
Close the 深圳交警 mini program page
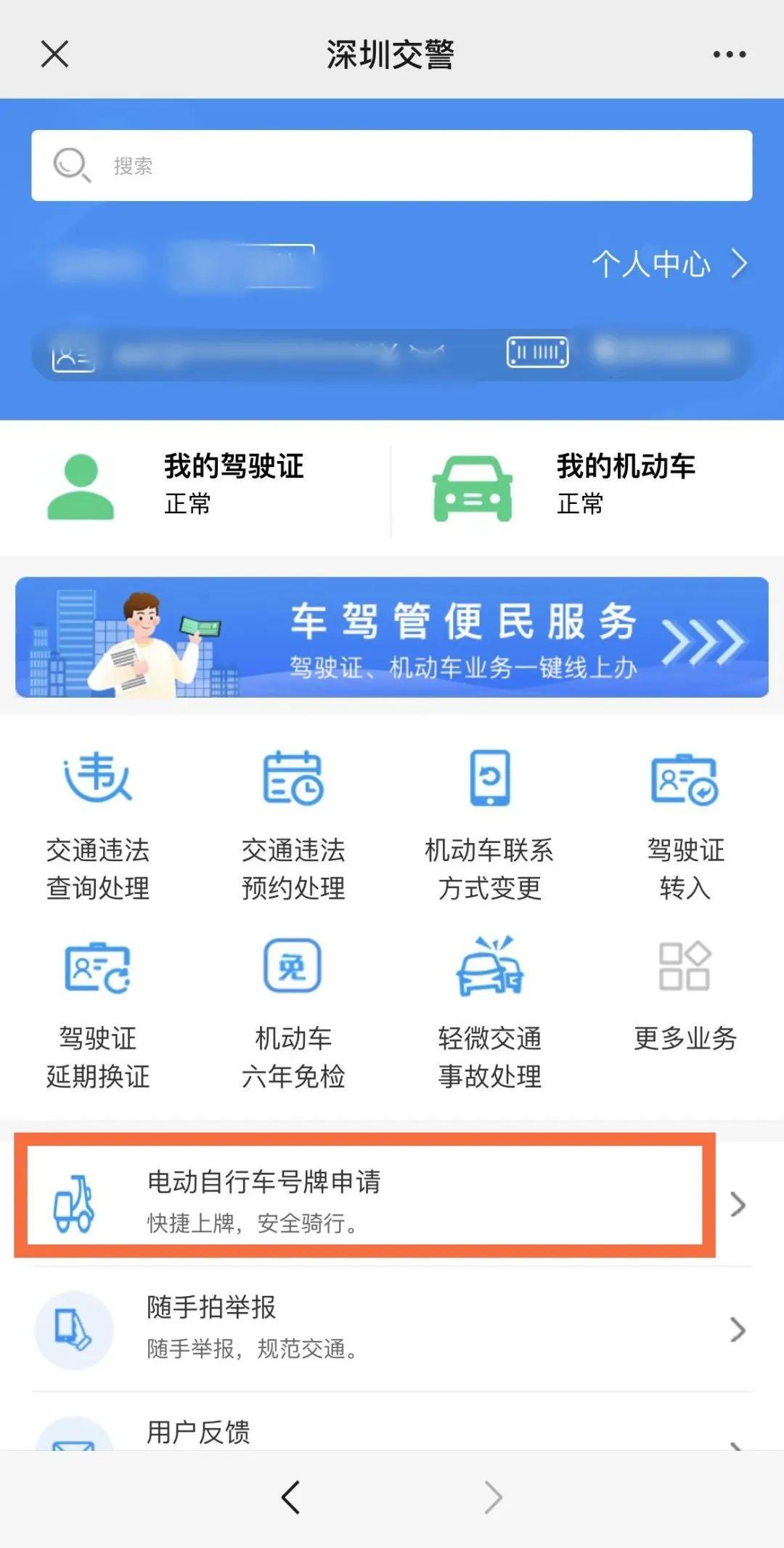(x=54, y=54)
